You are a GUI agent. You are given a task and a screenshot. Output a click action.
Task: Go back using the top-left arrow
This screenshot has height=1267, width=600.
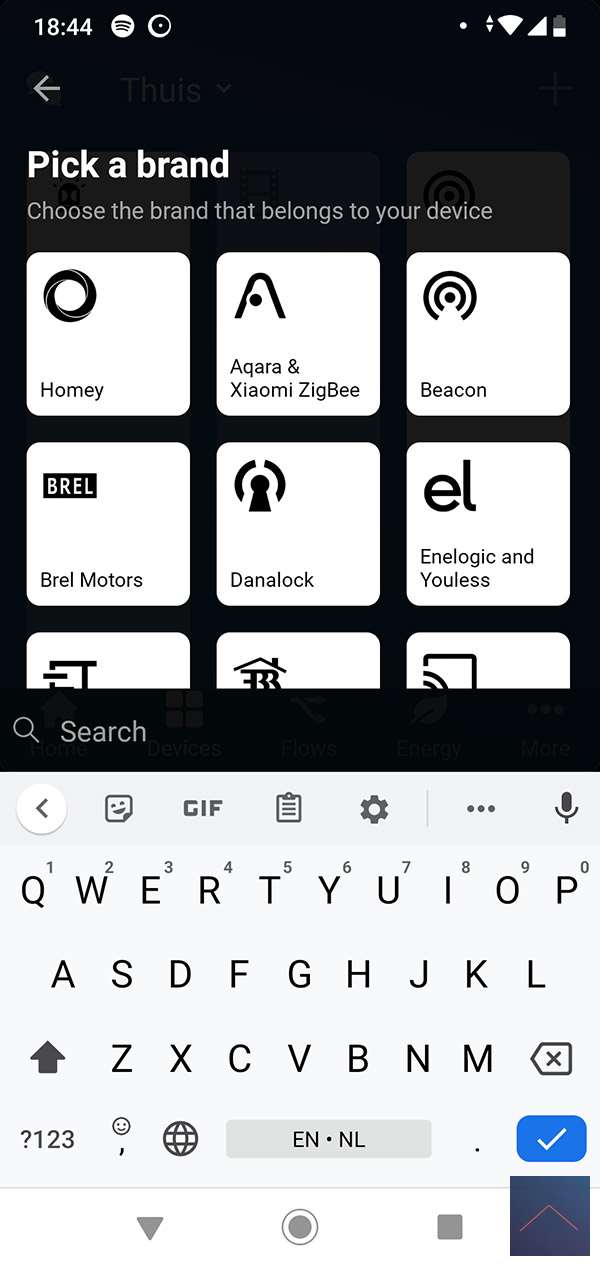coord(46,89)
